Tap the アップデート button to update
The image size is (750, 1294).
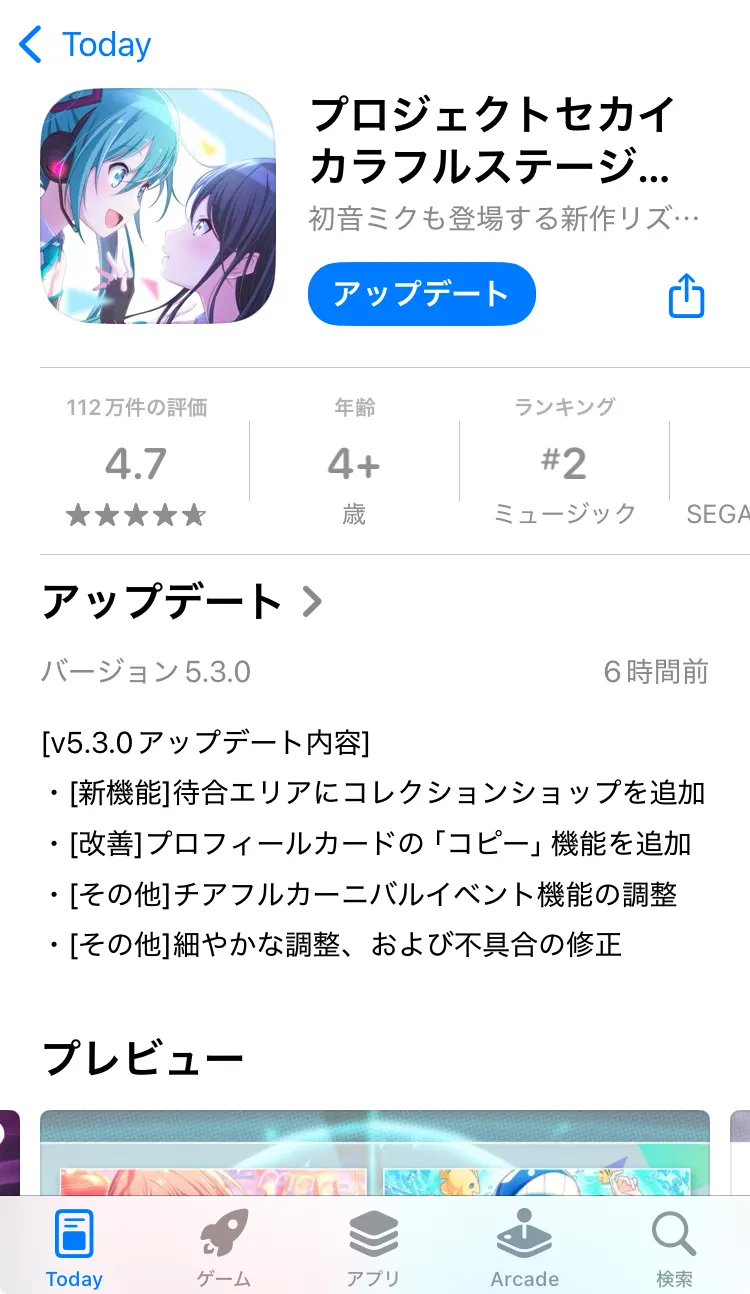(422, 294)
